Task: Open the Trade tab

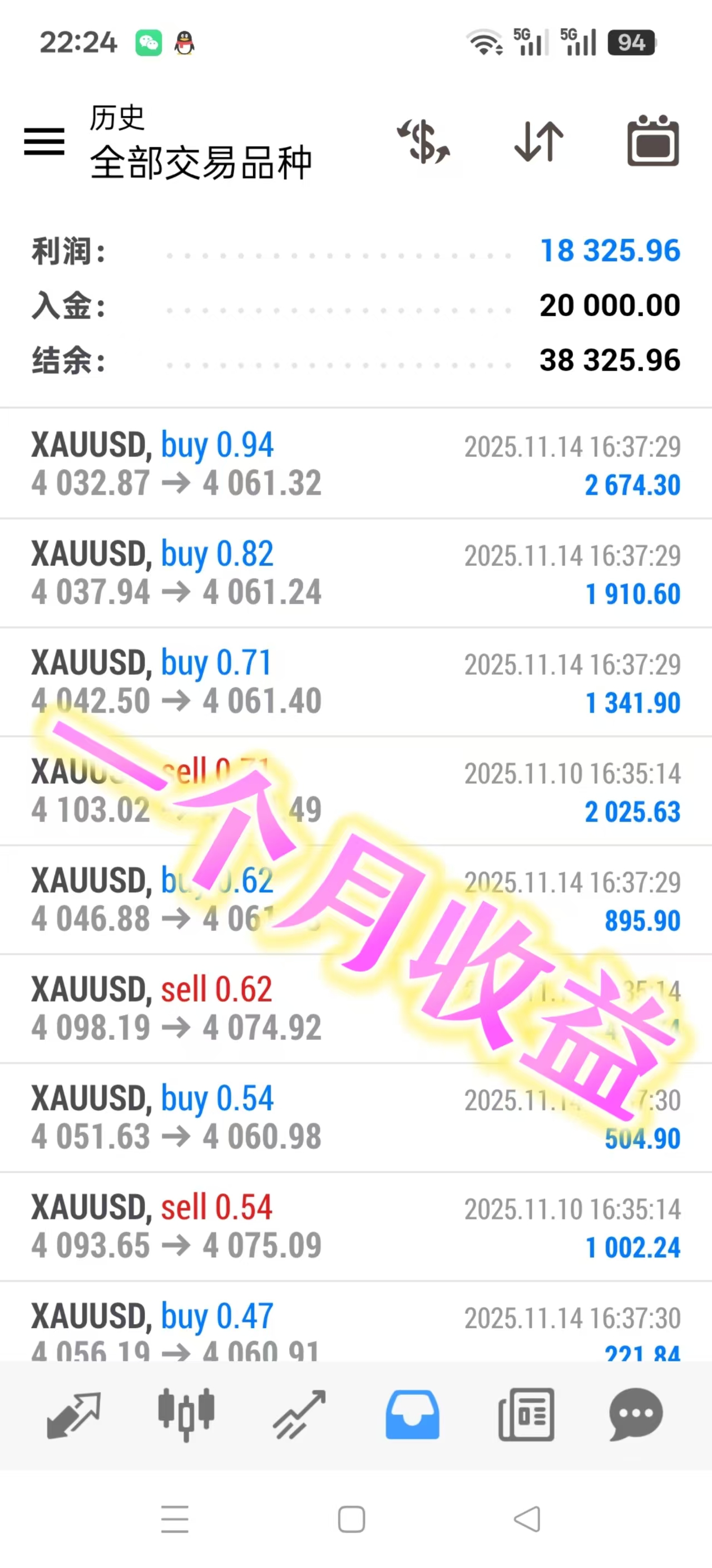Action: pos(299,1414)
